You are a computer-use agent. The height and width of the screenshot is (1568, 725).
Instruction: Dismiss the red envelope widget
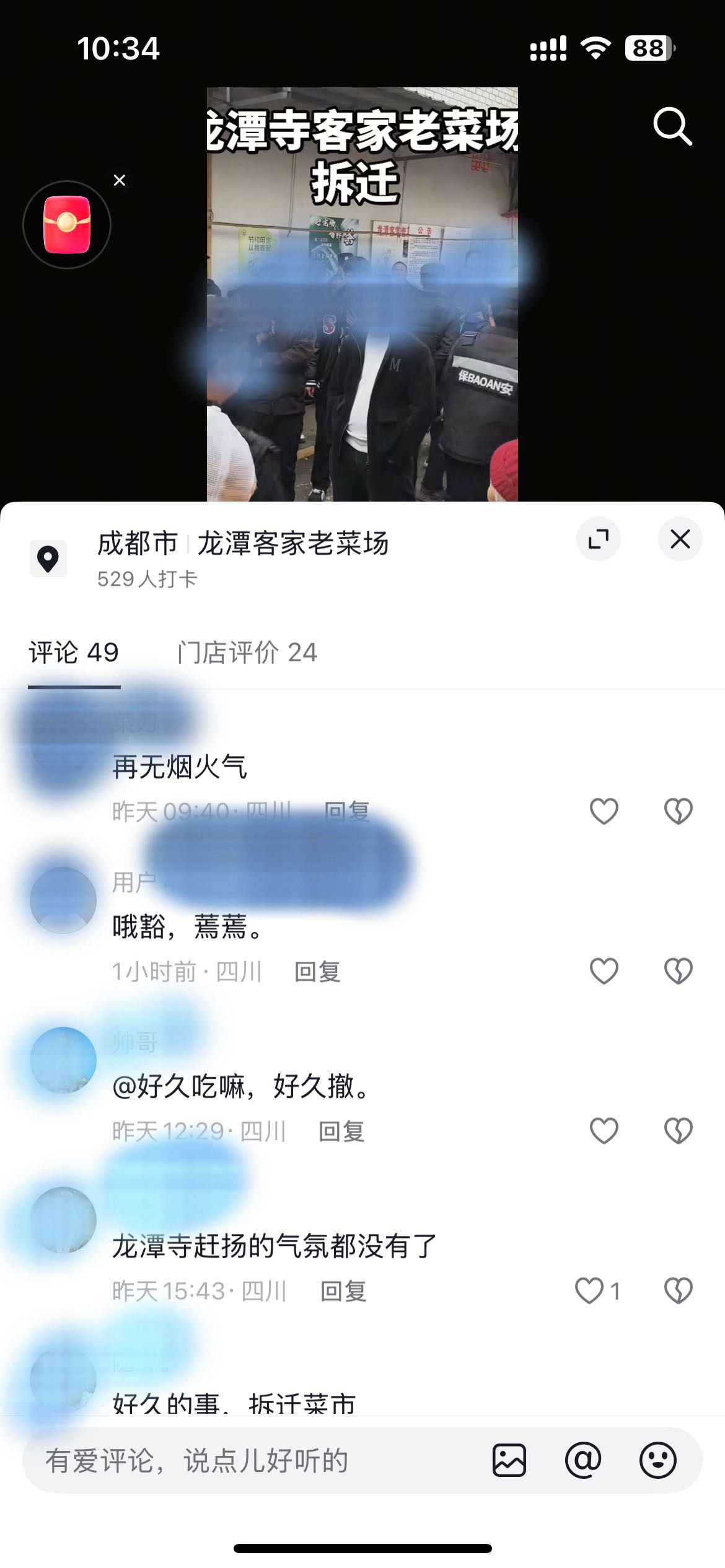coord(120,180)
